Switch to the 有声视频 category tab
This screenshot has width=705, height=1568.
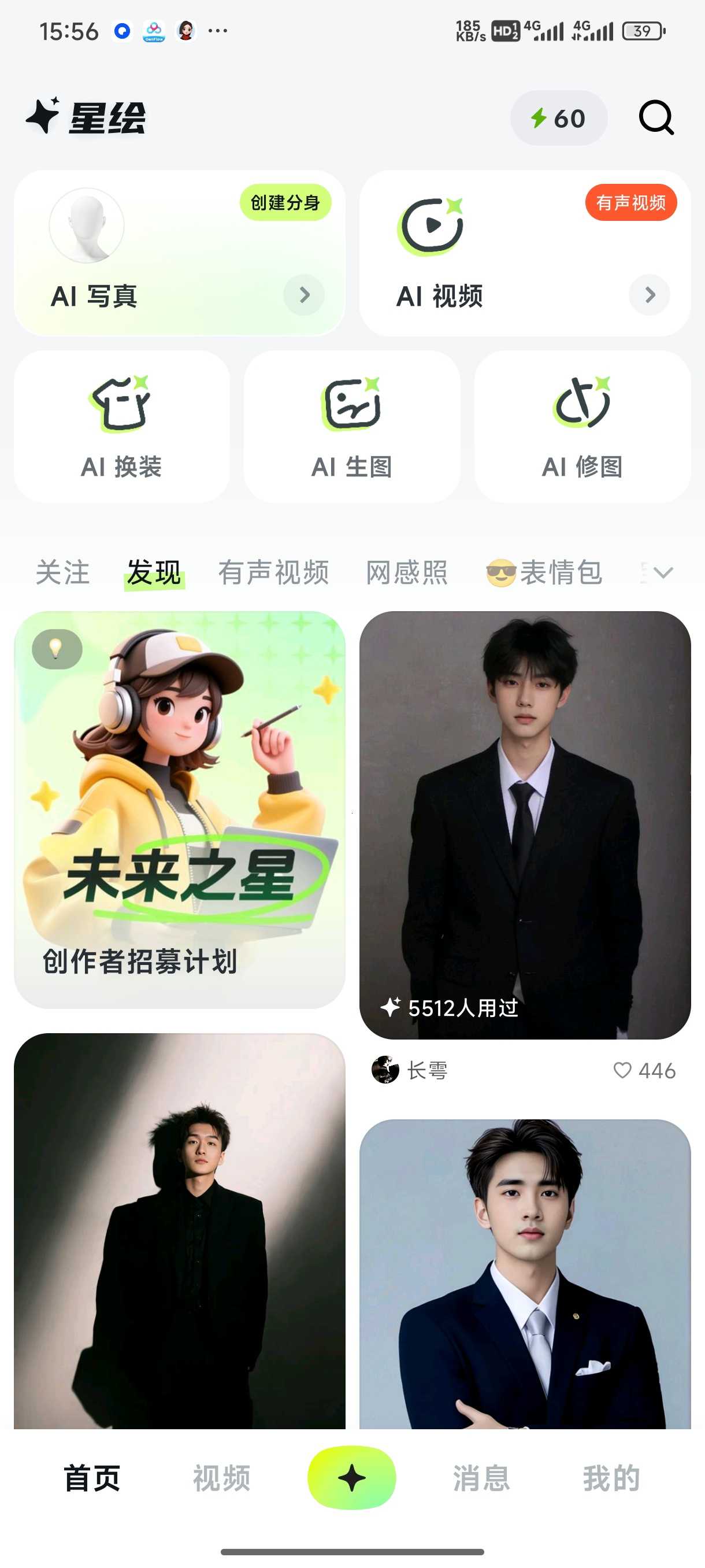[273, 572]
